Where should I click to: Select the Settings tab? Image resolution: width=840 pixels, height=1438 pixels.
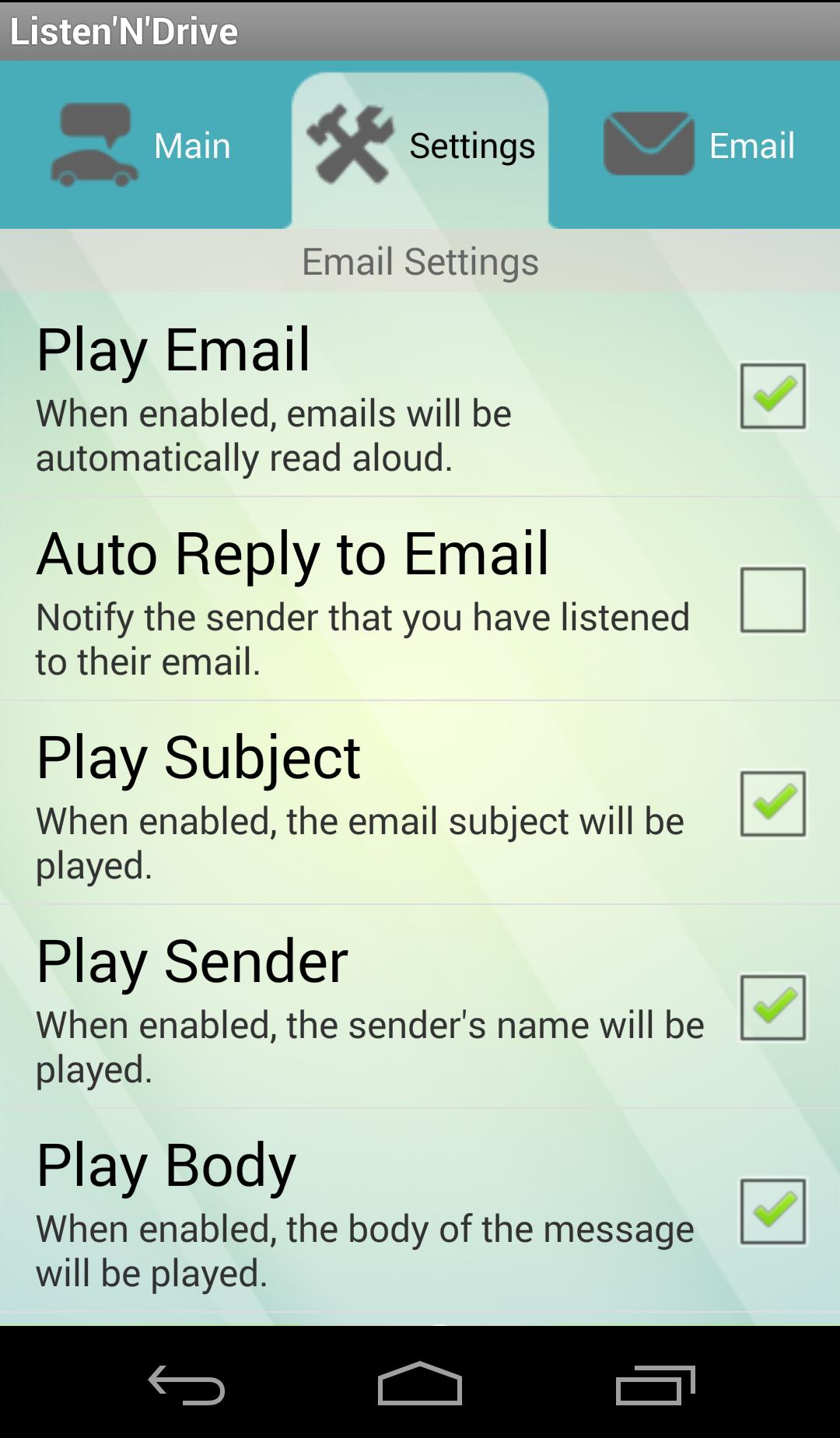(420, 146)
